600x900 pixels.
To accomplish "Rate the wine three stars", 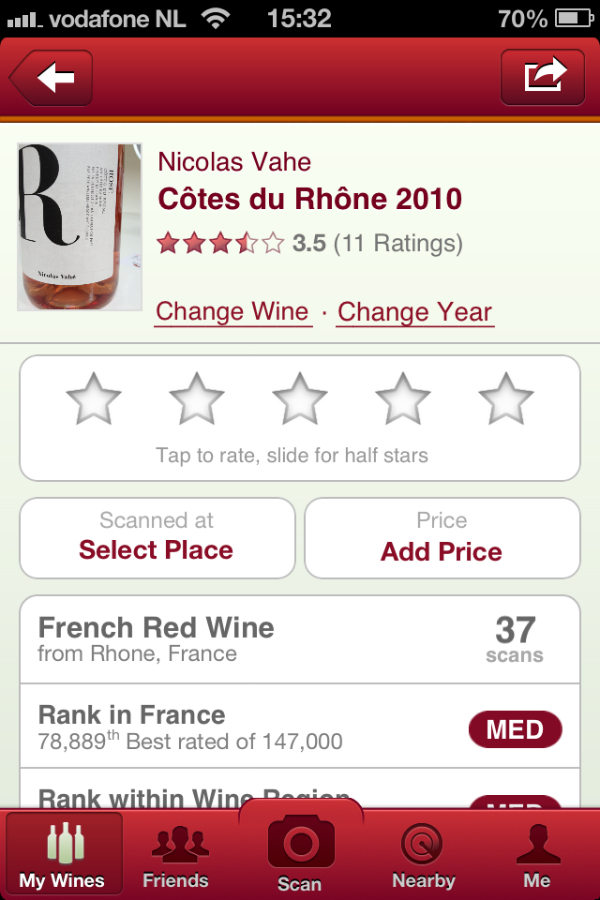I will click(x=300, y=399).
